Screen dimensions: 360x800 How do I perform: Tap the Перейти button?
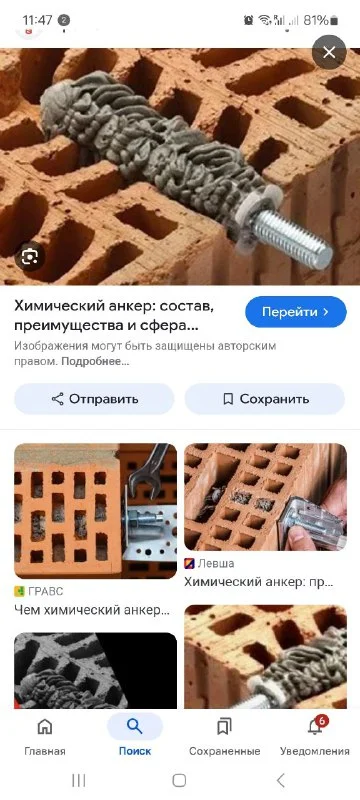pos(296,312)
